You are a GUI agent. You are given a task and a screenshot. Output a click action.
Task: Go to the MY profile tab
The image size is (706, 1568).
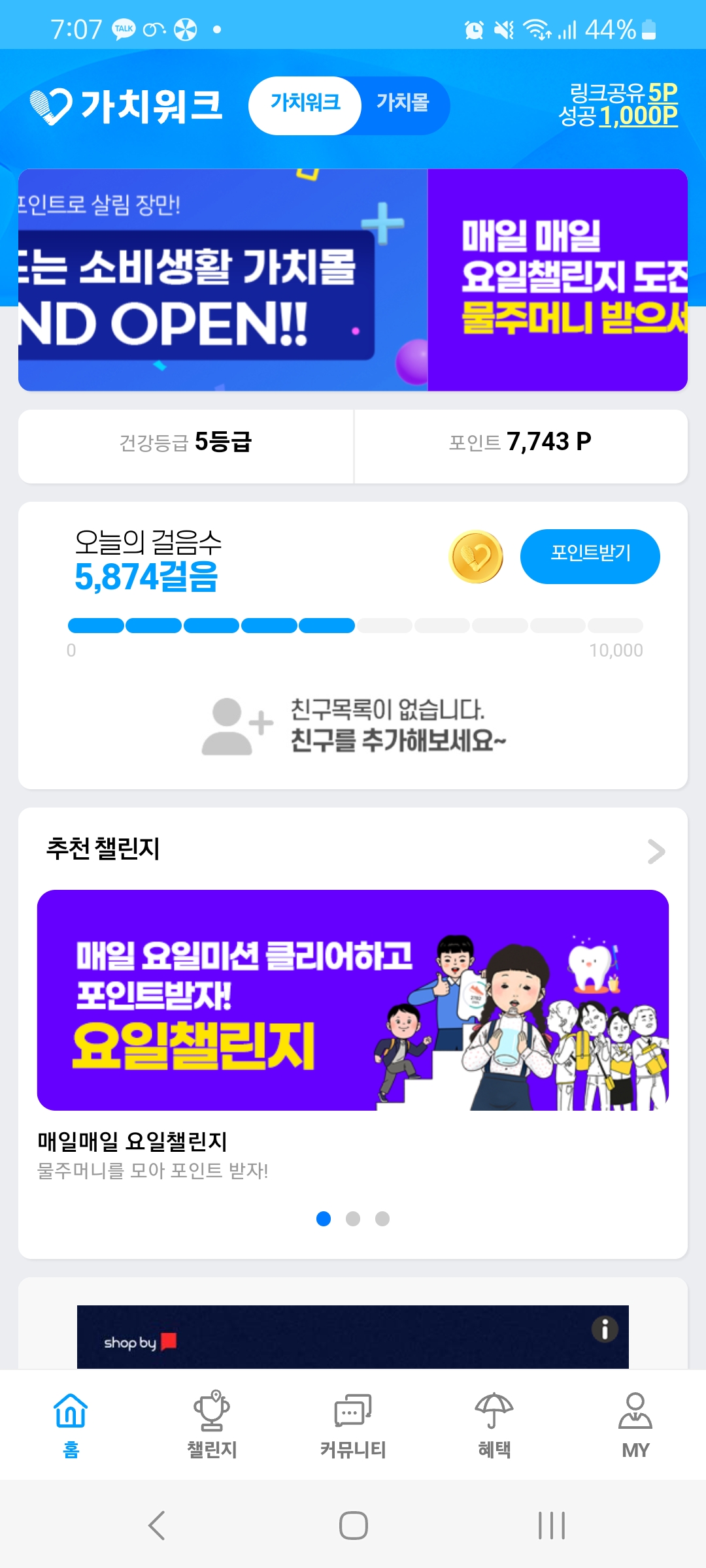click(635, 1424)
